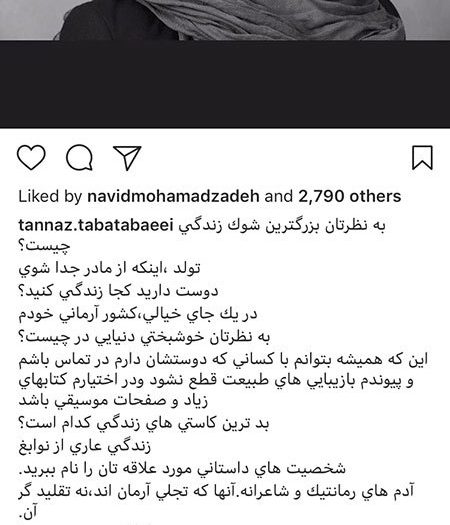The width and height of the screenshot is (450, 525).
Task: Share the post using the paper plane icon
Action: pos(127,158)
